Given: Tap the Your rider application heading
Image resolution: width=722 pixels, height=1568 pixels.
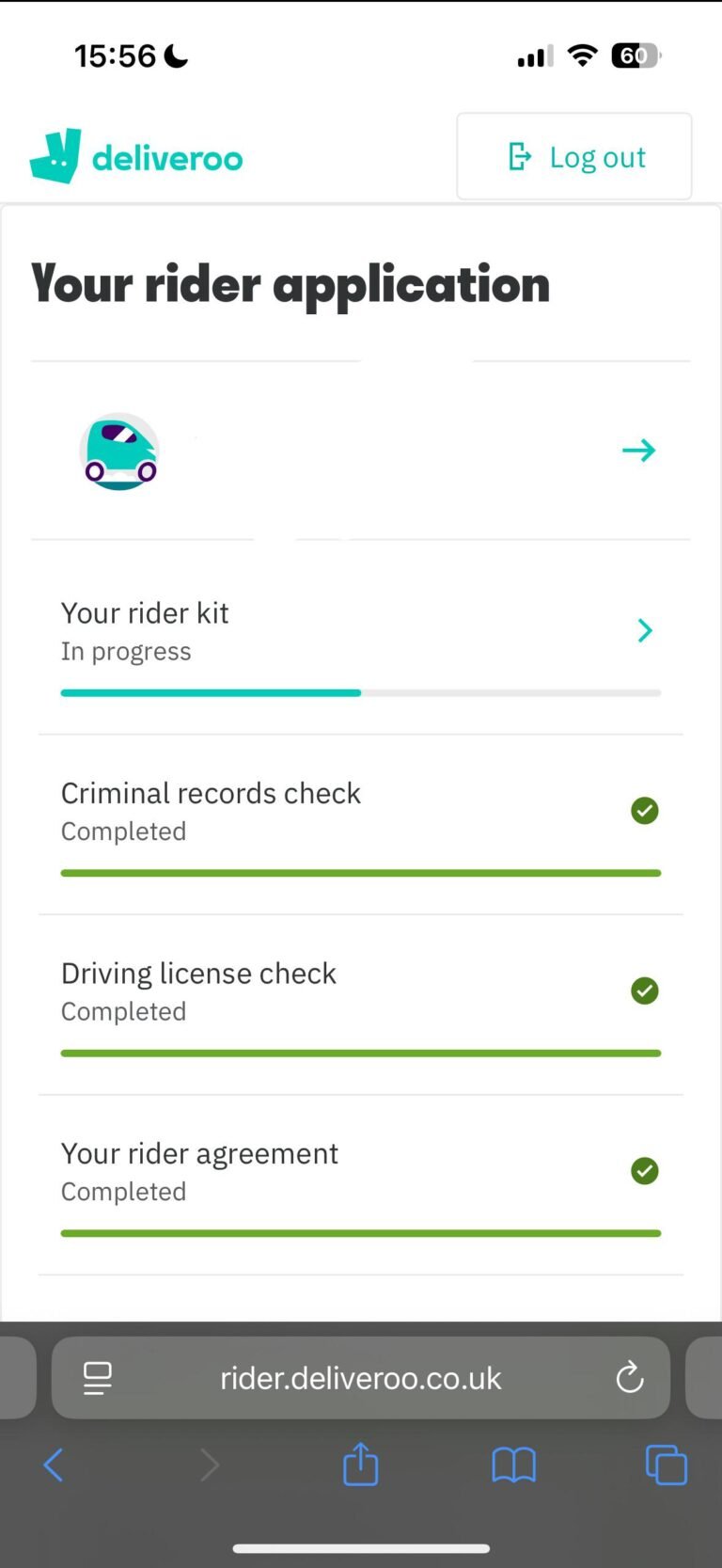Looking at the screenshot, I should 290,284.
